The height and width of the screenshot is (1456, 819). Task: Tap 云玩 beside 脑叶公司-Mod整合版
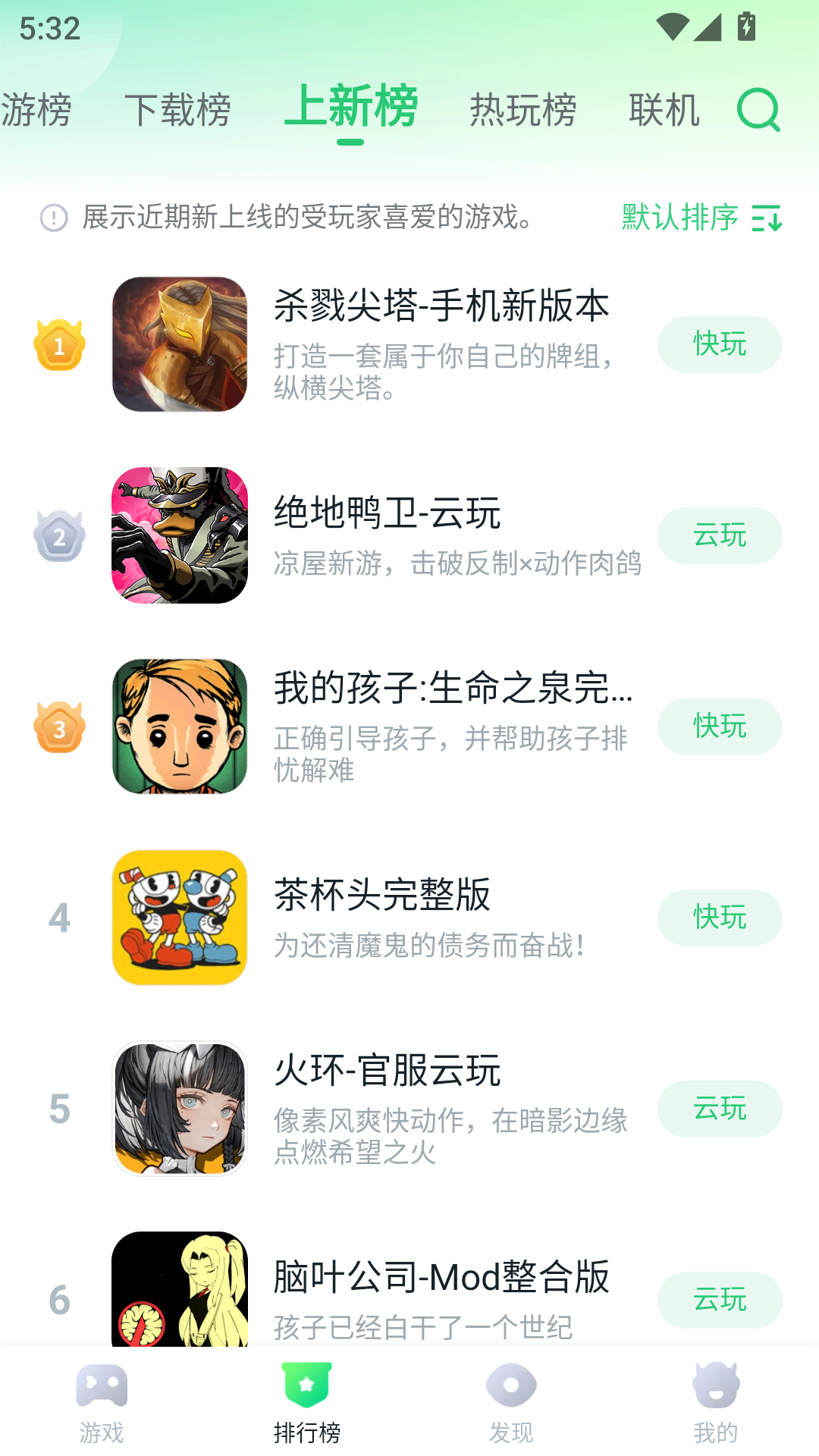pos(719,1301)
